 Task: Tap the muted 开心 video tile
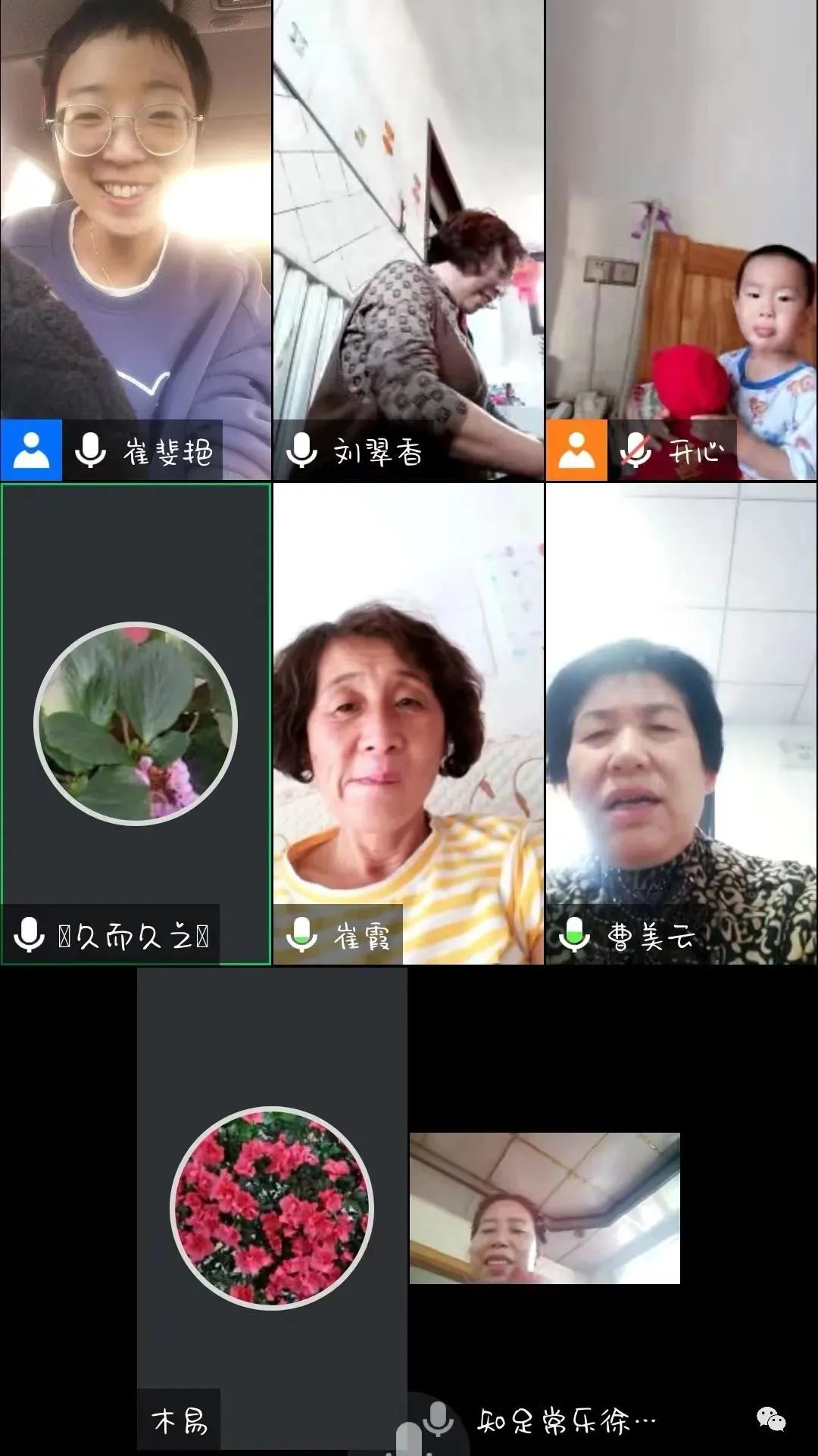coord(681,227)
